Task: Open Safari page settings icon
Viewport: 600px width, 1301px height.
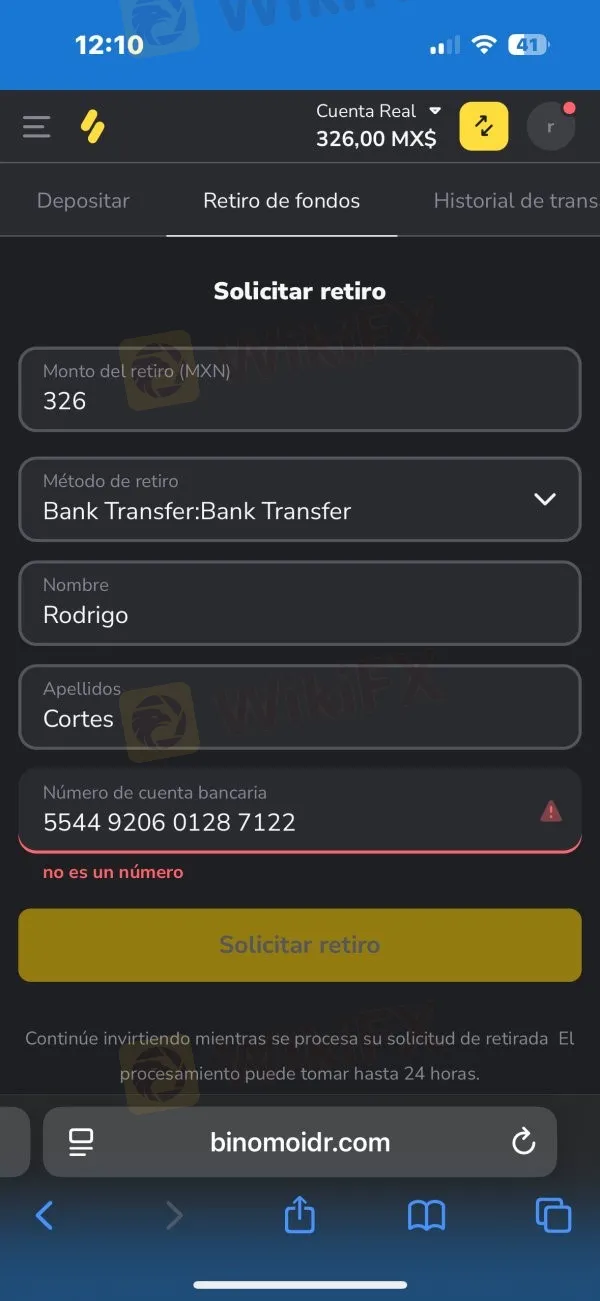Action: (x=81, y=1142)
